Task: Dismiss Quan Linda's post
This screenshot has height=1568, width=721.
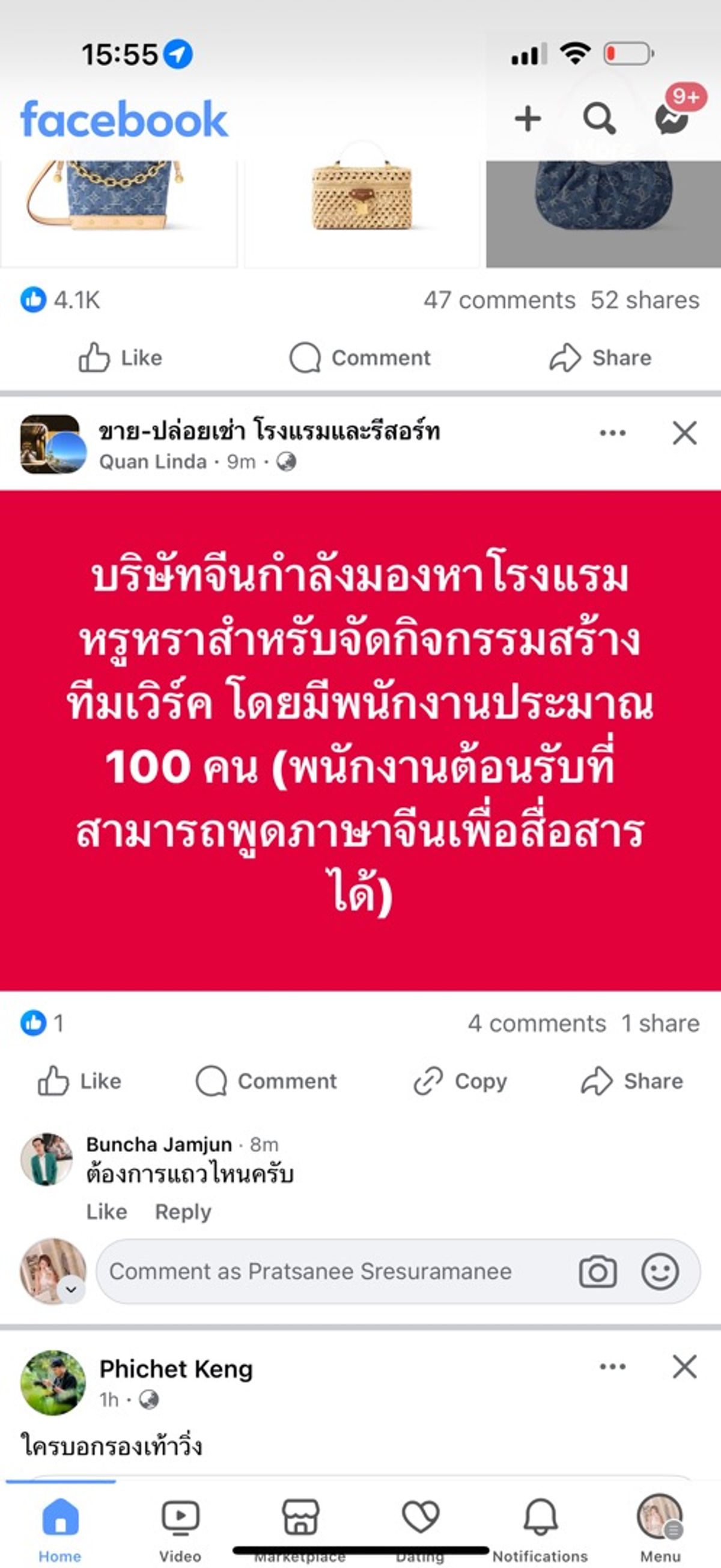Action: tap(684, 433)
